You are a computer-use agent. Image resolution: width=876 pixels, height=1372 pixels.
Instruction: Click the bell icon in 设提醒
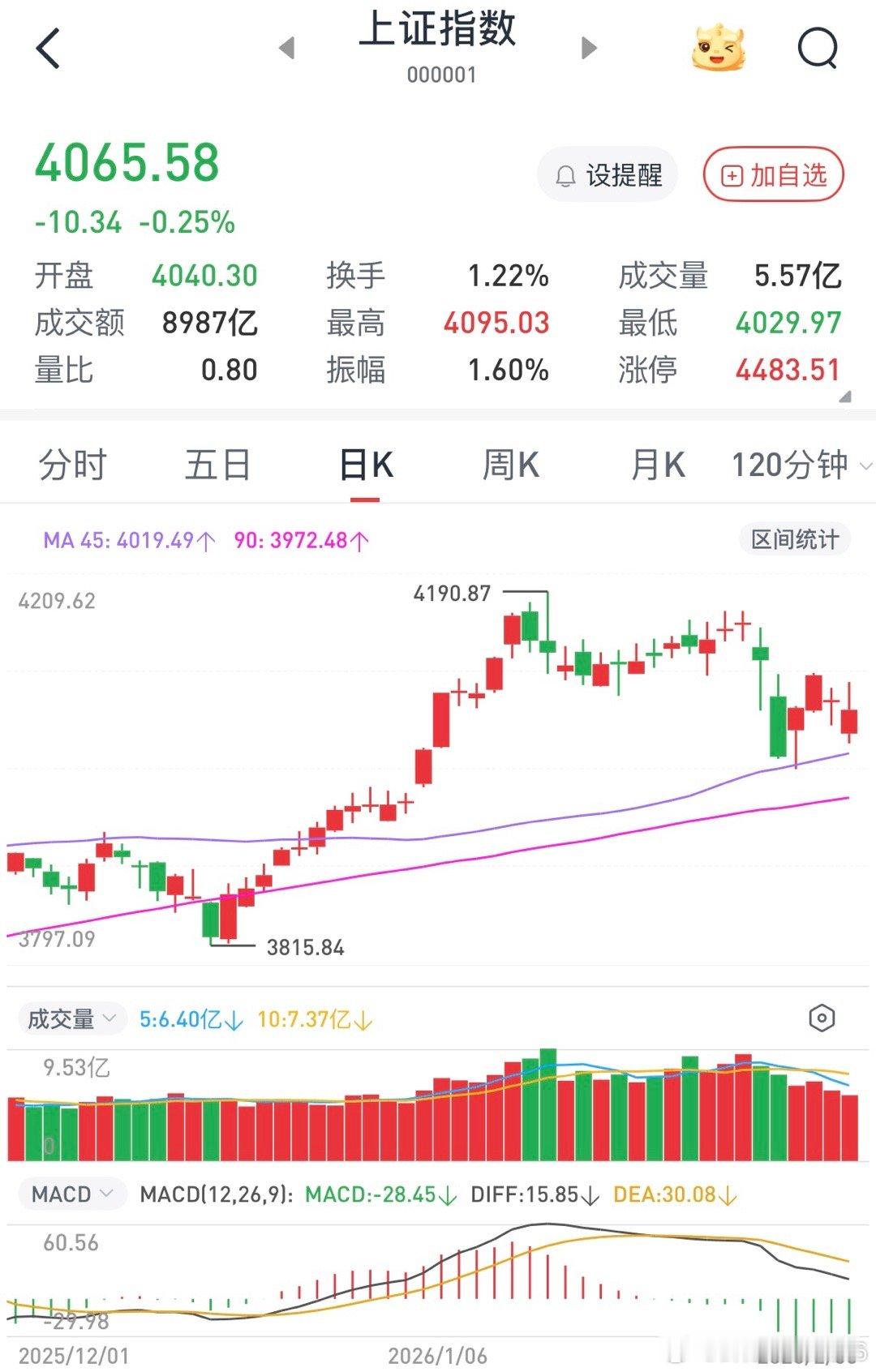click(x=565, y=174)
